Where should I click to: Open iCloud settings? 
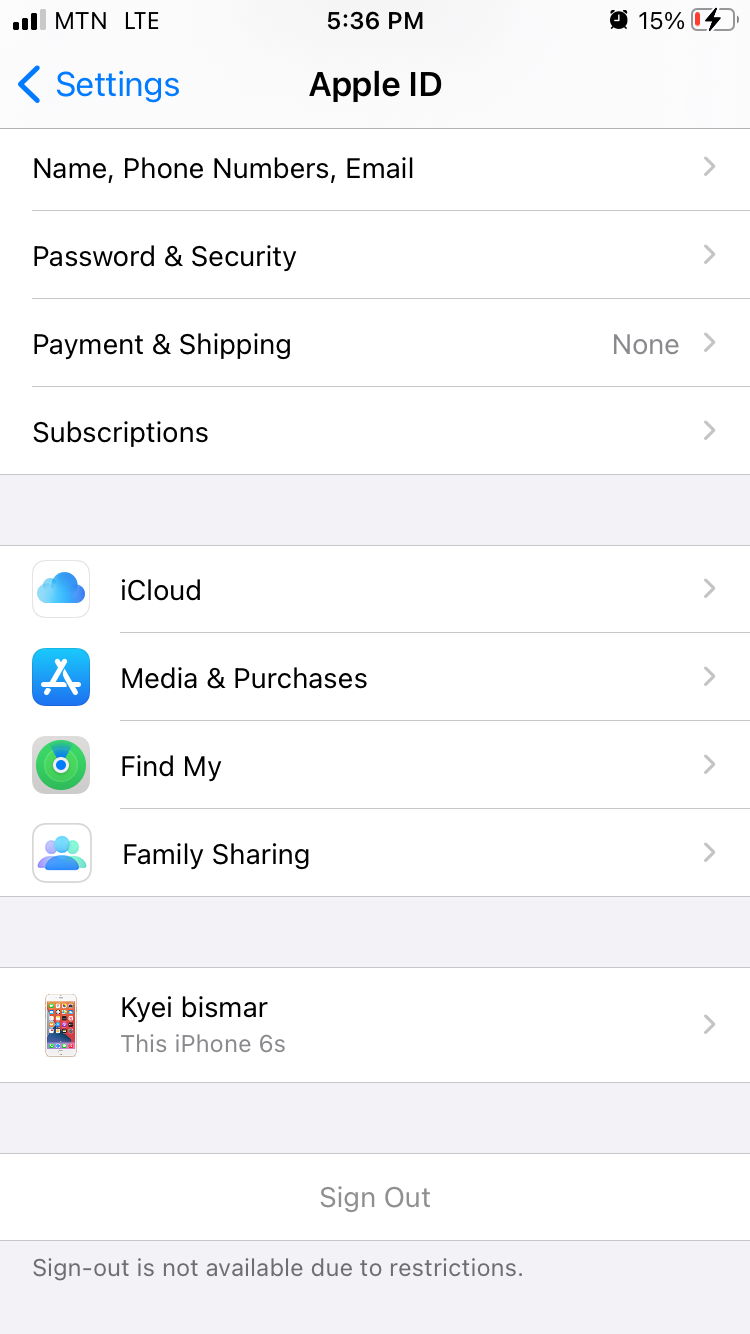(x=375, y=590)
